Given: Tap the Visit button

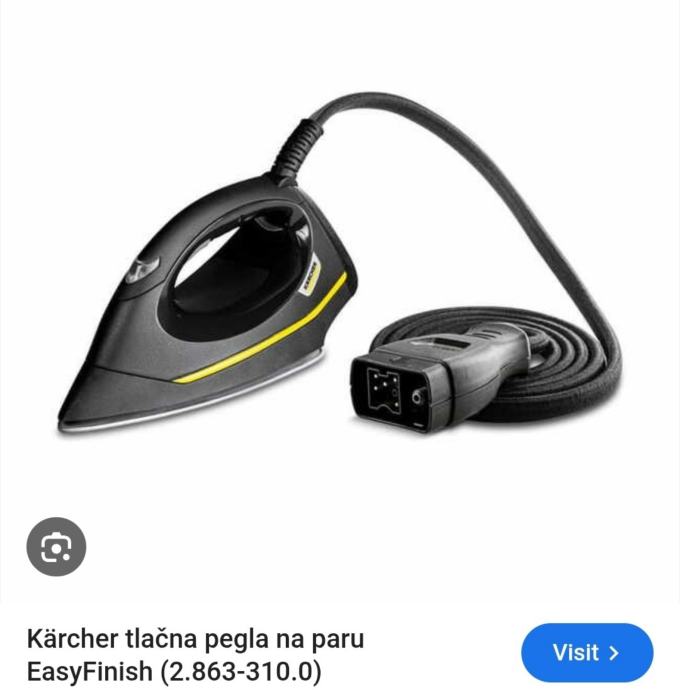Looking at the screenshot, I should coord(586,653).
